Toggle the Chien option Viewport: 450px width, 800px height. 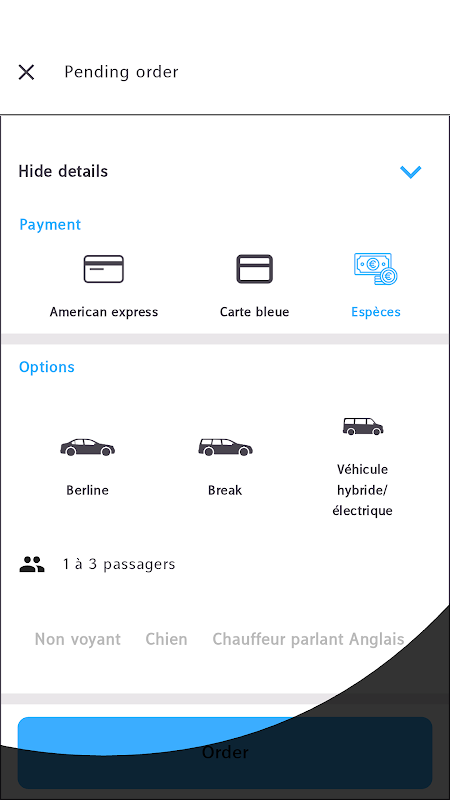166,639
